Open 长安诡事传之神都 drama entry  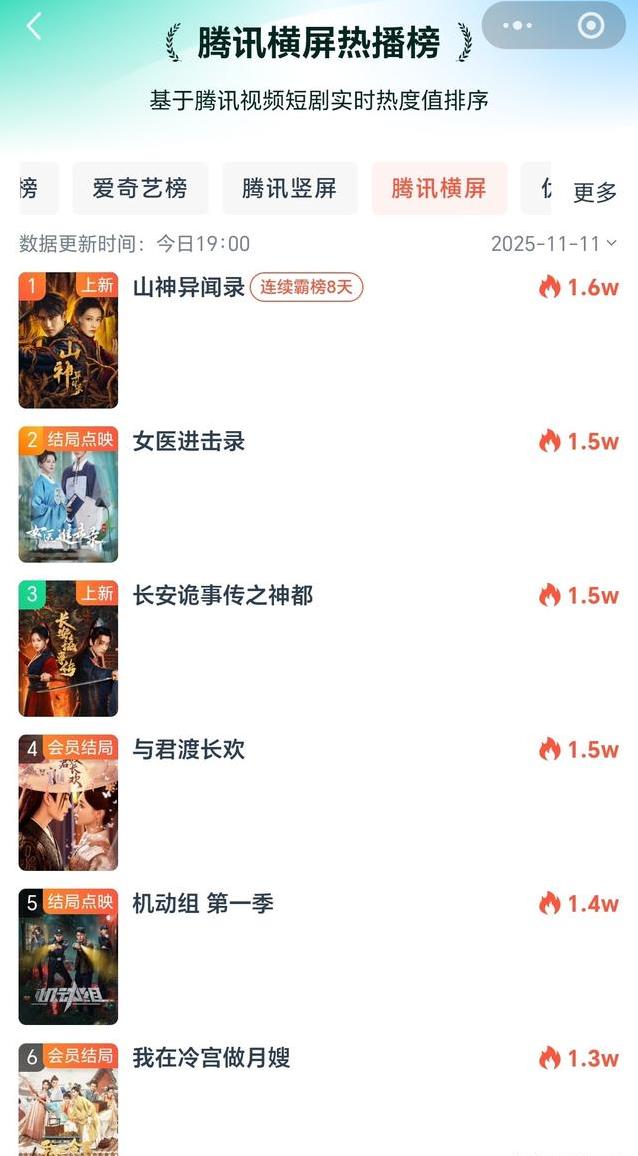222,596
